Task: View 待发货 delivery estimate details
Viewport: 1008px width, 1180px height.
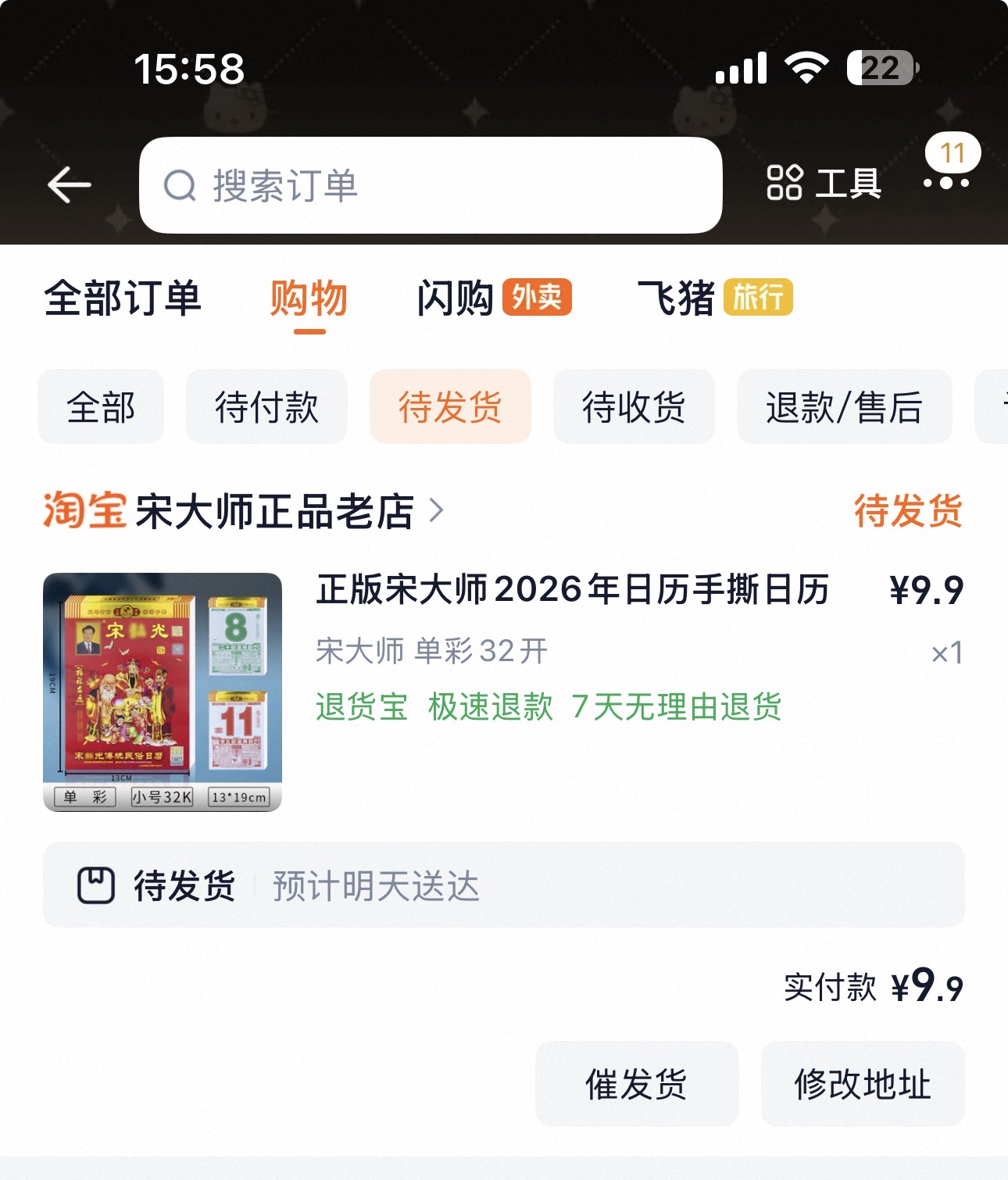Action: tap(503, 885)
